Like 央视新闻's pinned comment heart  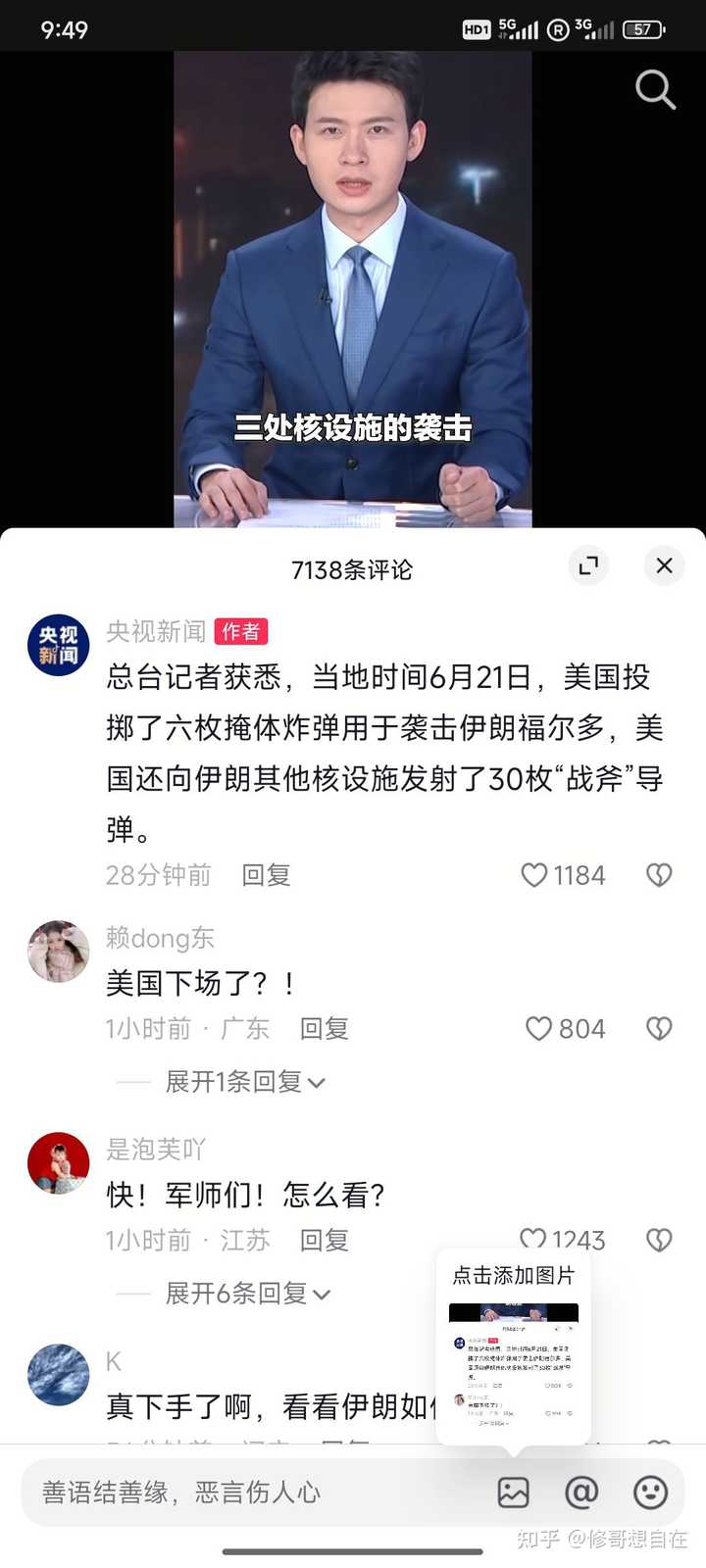(535, 875)
